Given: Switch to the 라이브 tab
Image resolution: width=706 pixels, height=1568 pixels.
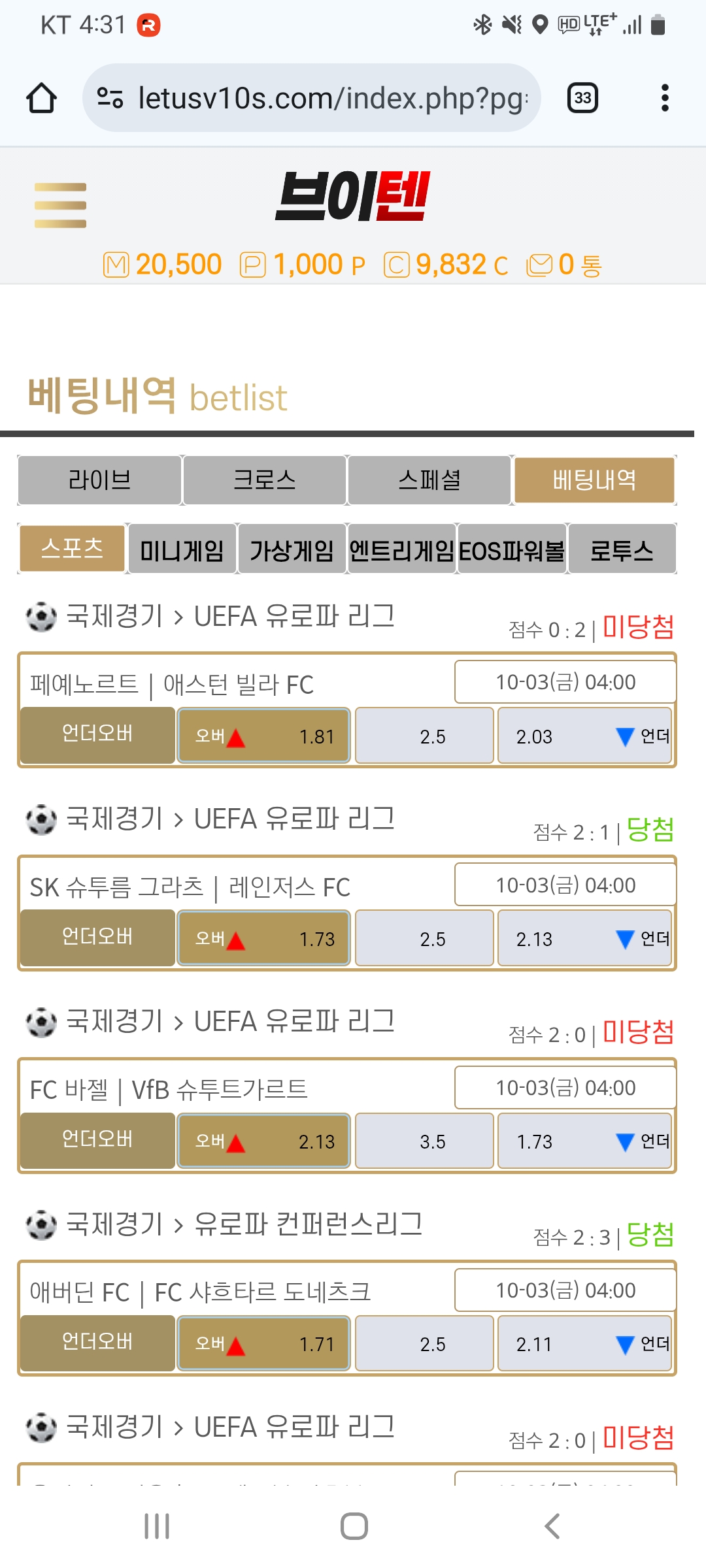Looking at the screenshot, I should (99, 480).
